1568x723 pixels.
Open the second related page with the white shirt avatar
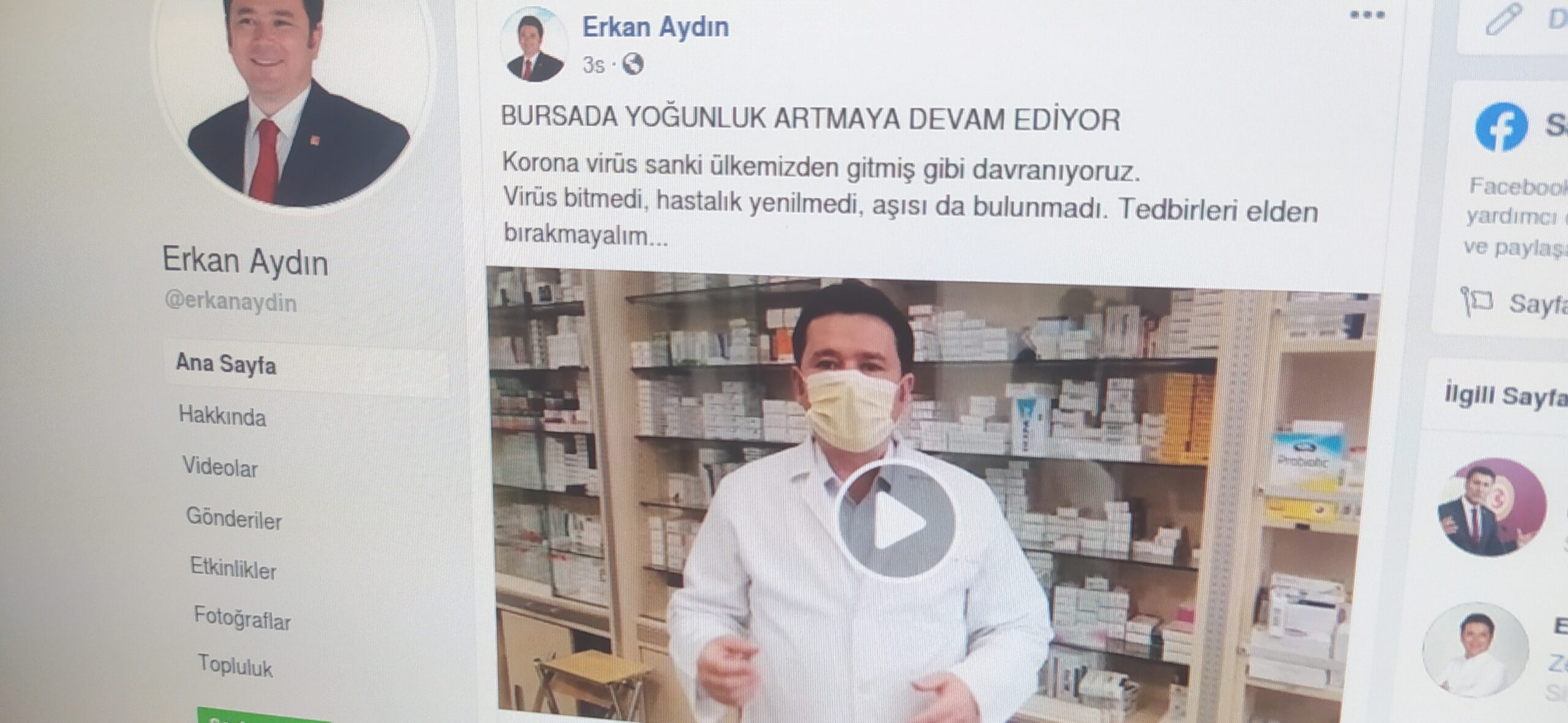point(1475,651)
